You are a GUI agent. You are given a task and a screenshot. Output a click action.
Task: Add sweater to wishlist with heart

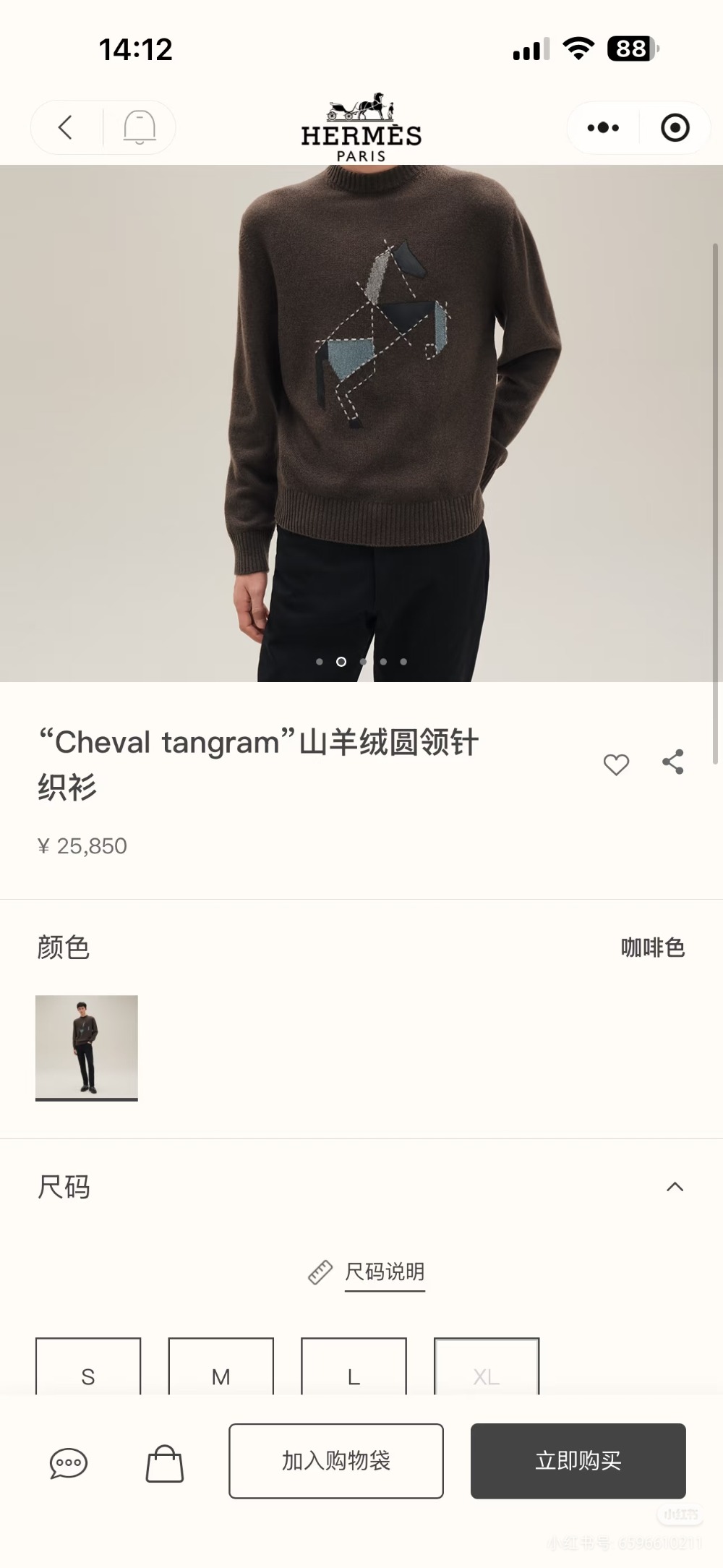coord(616,764)
